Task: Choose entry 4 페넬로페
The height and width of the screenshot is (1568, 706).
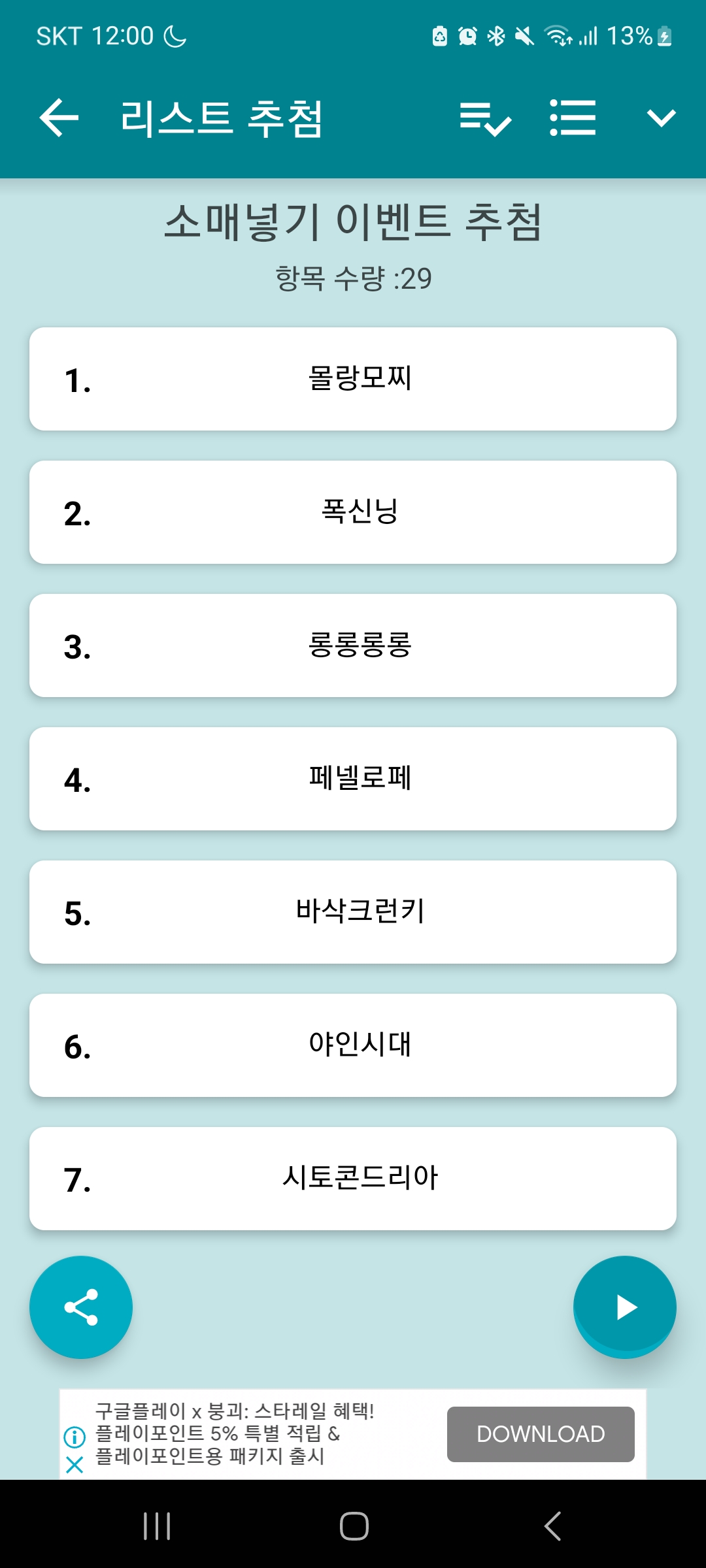Action: click(353, 779)
